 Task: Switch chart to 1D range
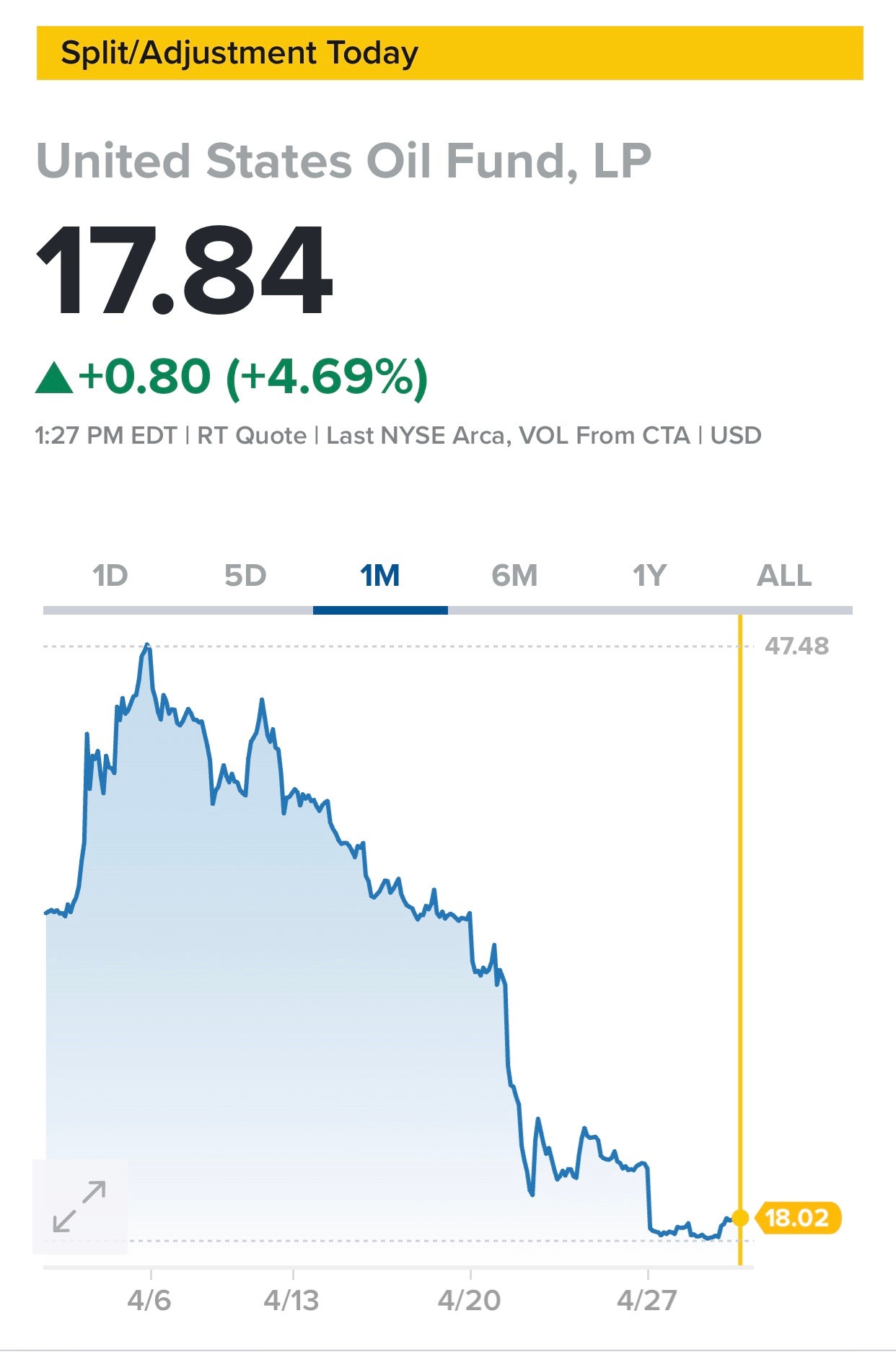click(x=110, y=576)
